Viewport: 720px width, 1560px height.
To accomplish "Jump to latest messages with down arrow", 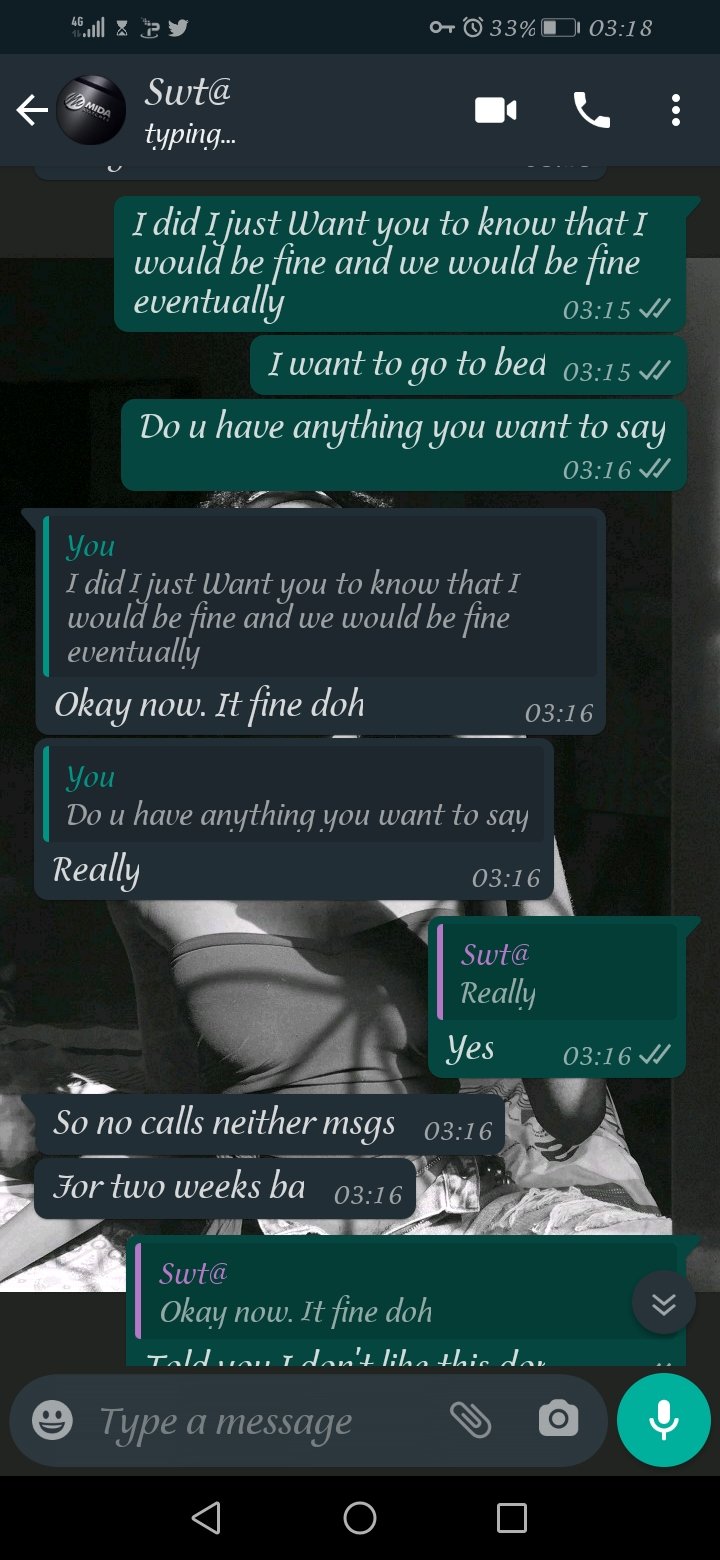I will (x=664, y=1303).
